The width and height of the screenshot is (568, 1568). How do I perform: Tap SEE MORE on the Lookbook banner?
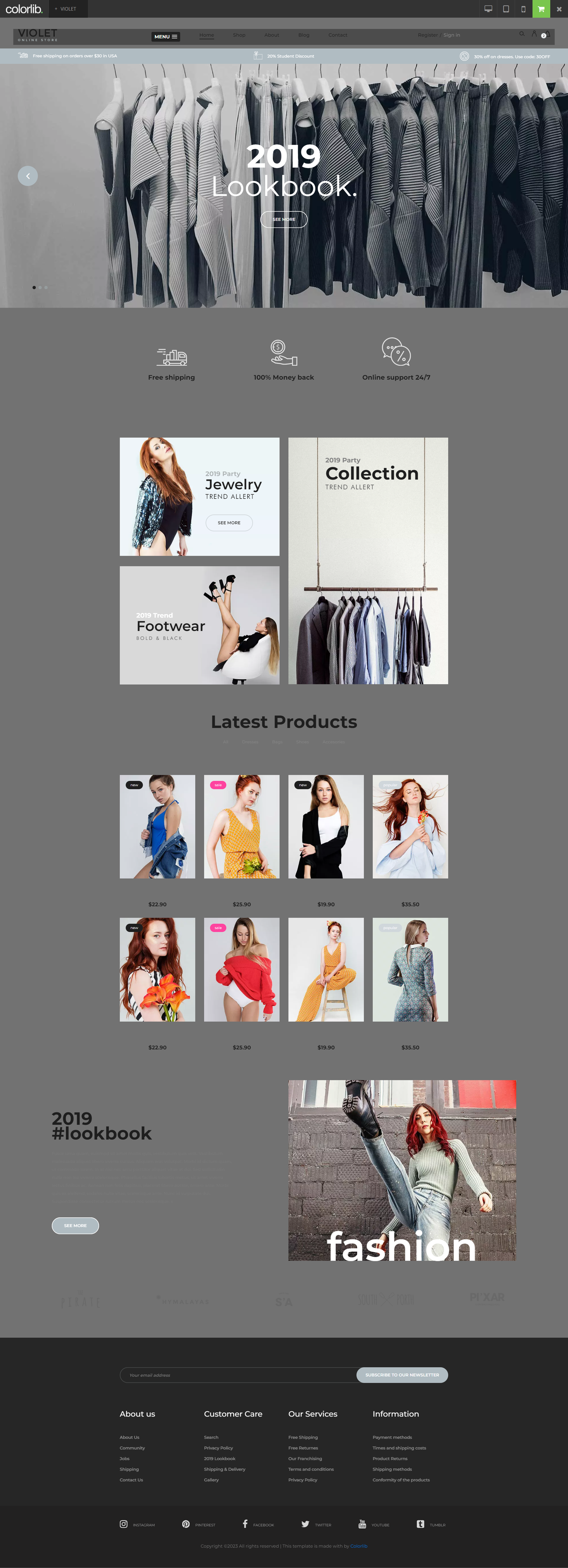284,219
